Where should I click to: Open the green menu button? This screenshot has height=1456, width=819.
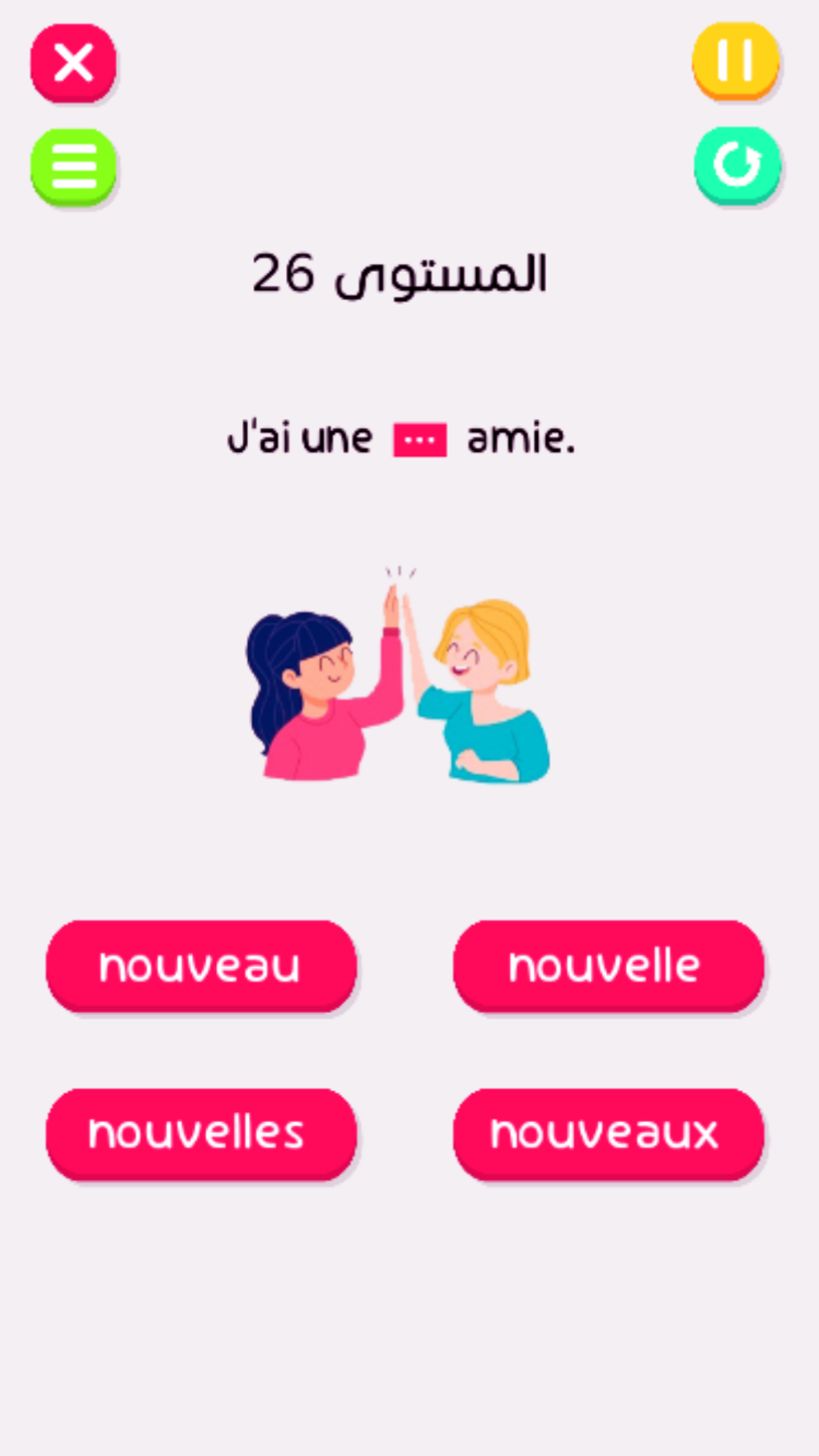point(73,167)
